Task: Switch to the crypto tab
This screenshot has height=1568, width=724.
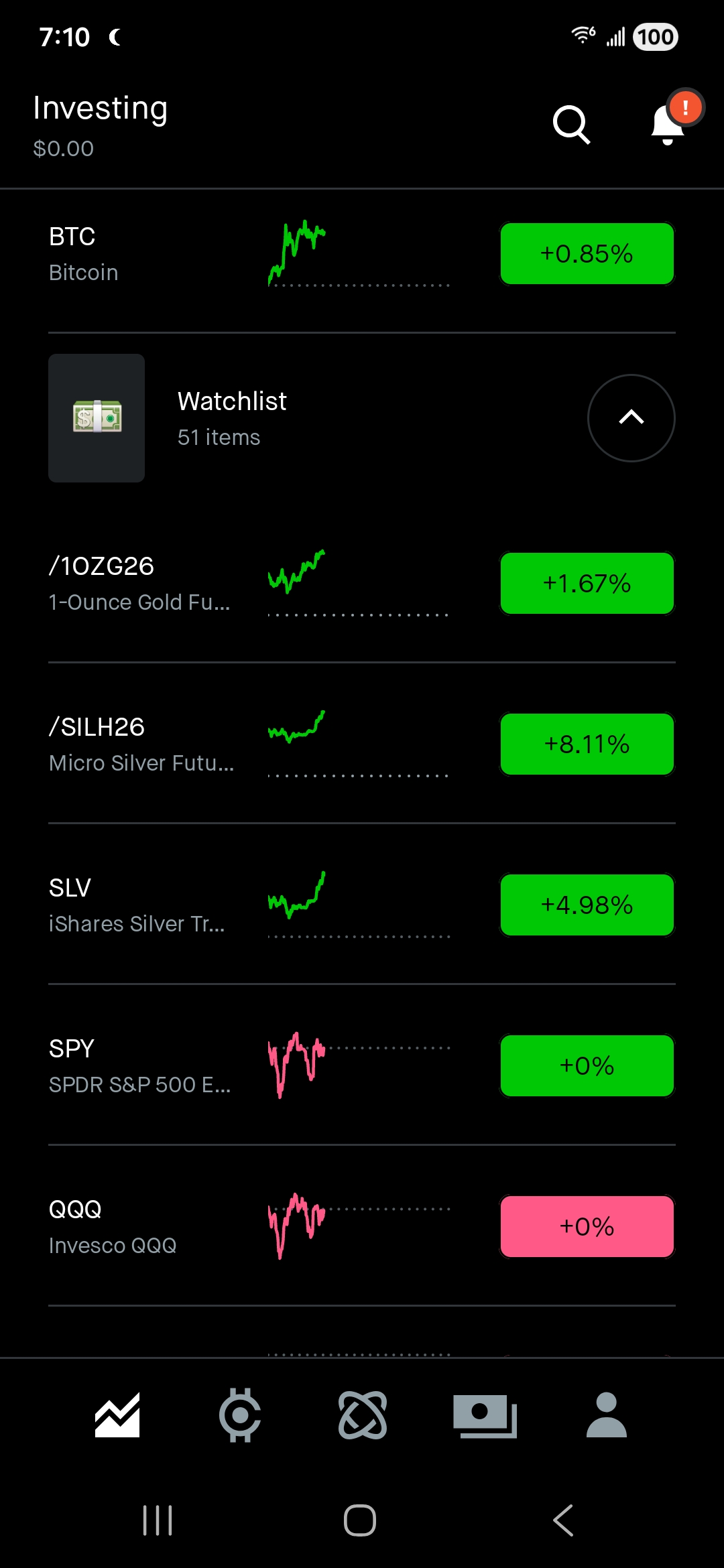Action: (240, 1415)
